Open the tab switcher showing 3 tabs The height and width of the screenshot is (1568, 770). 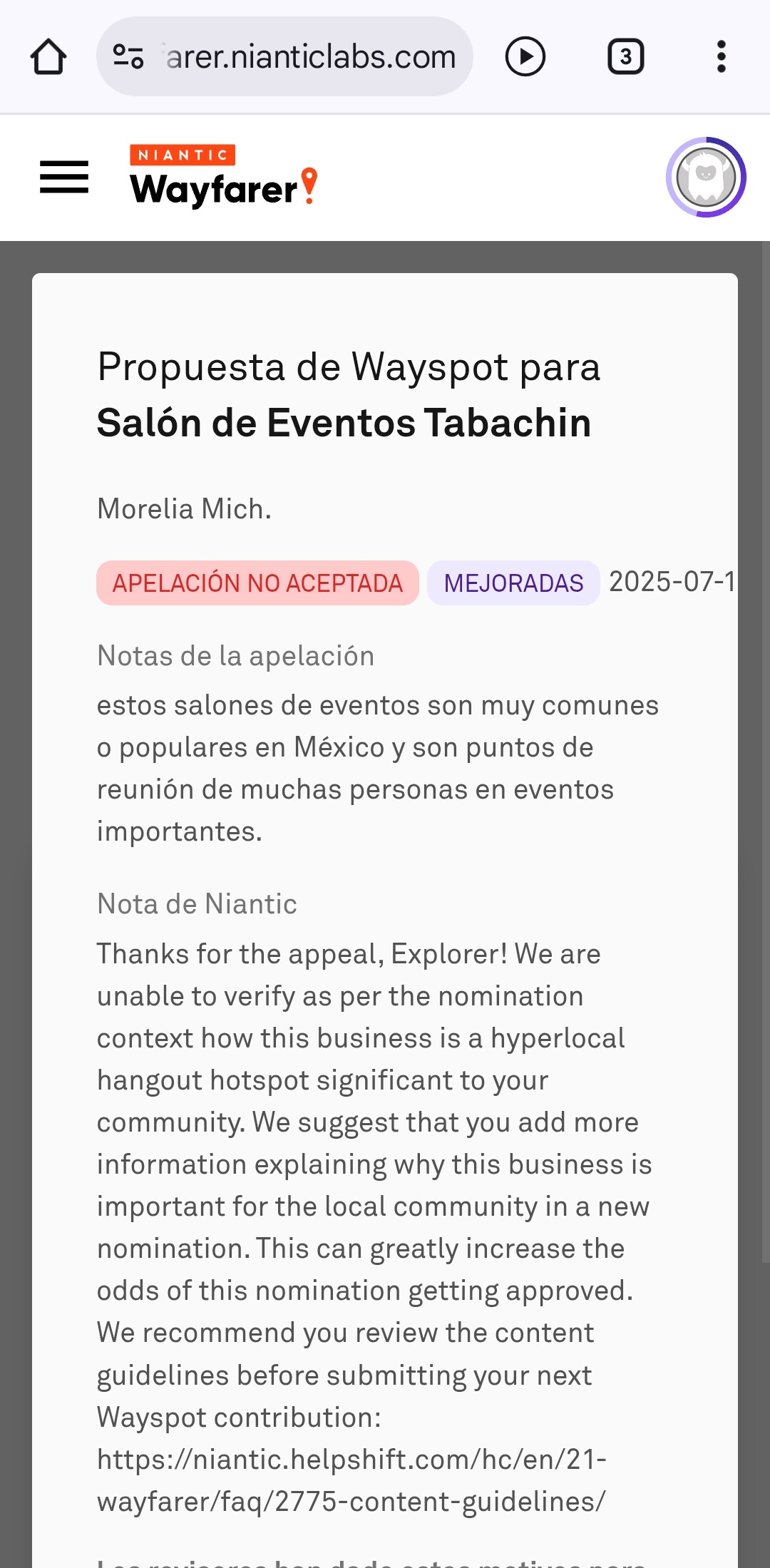click(x=626, y=56)
